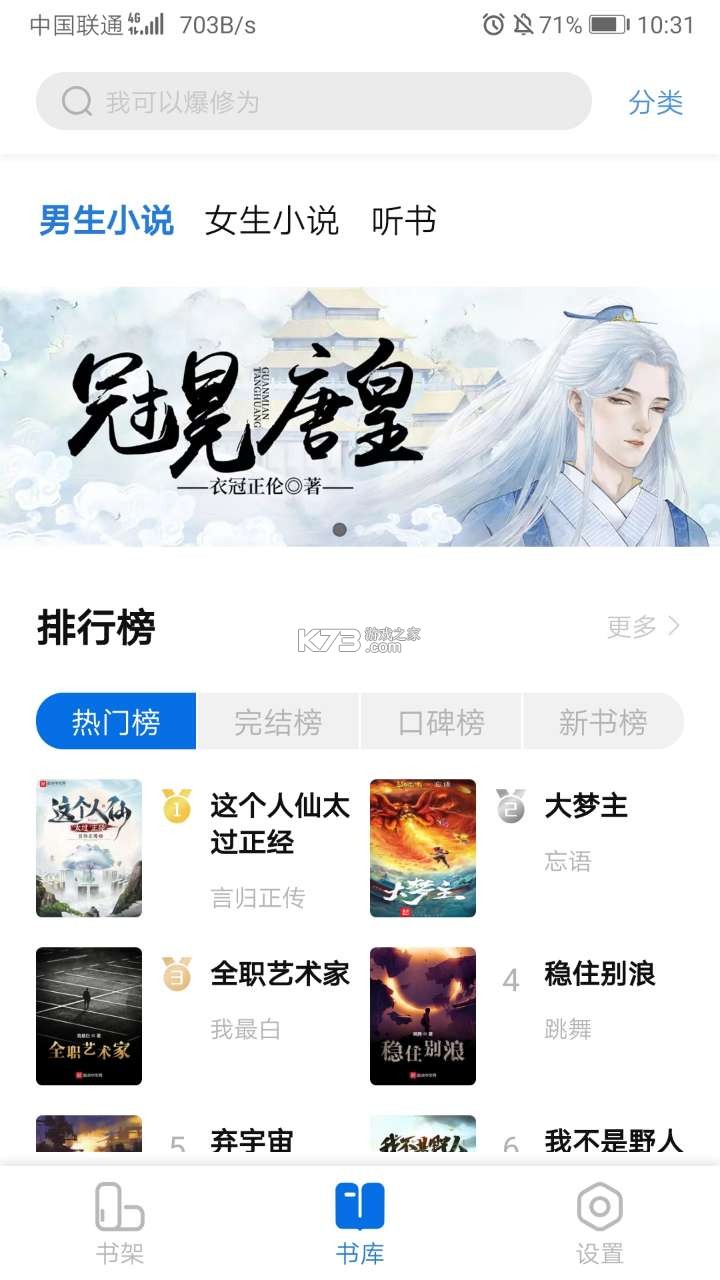Open the 分类 category page
The height and width of the screenshot is (1280, 720).
pos(655,102)
